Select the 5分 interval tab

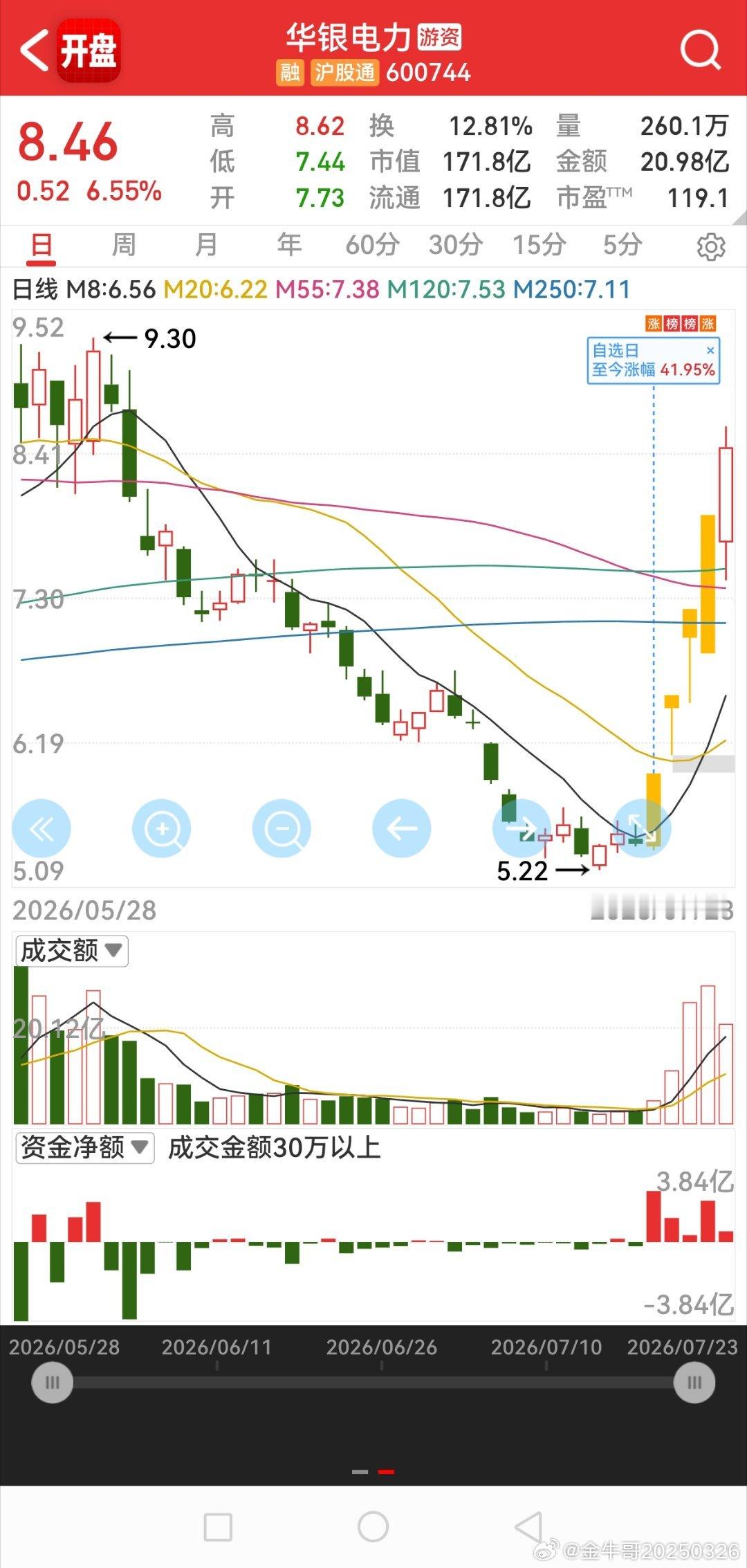click(622, 245)
